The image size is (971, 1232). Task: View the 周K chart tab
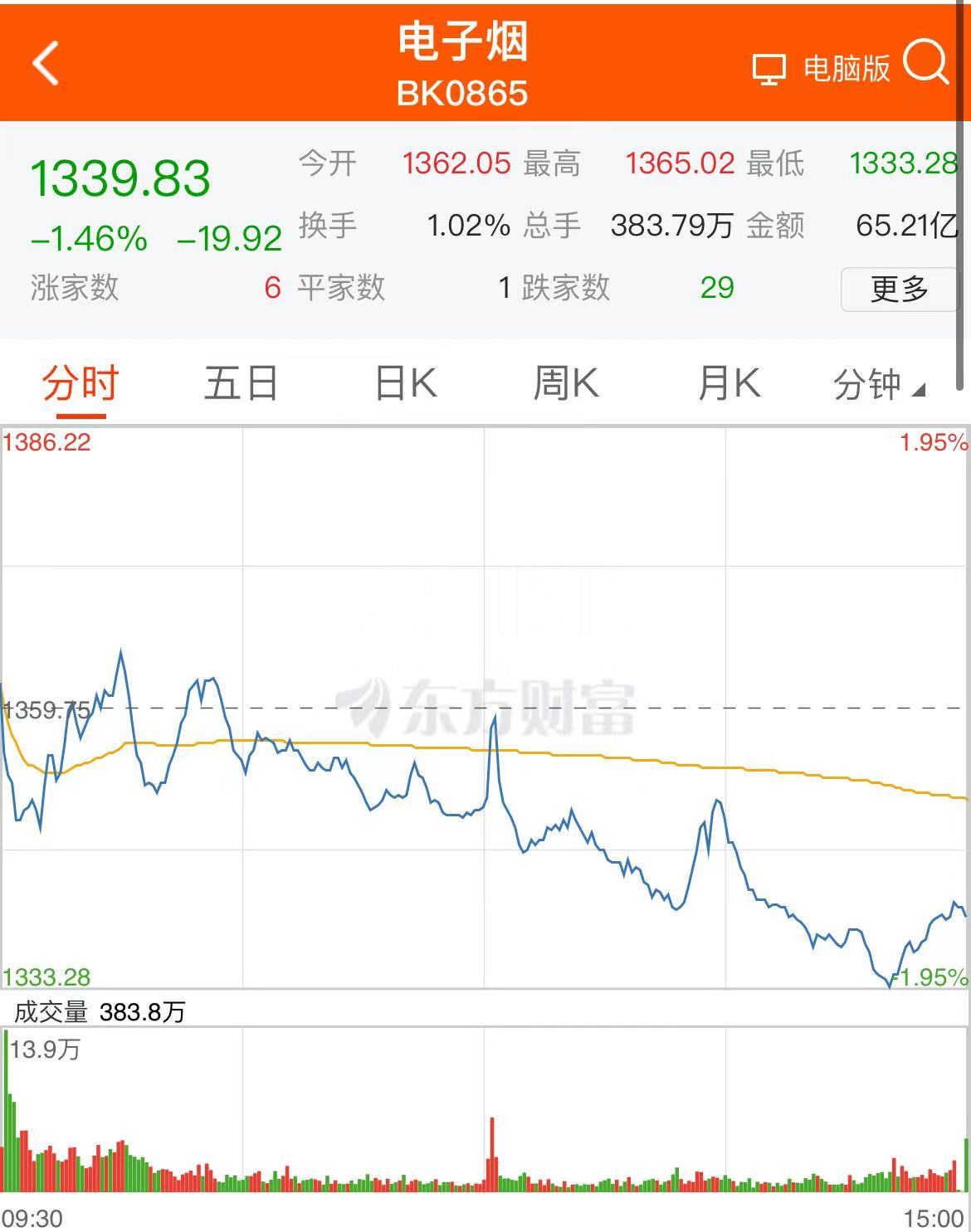coord(565,384)
